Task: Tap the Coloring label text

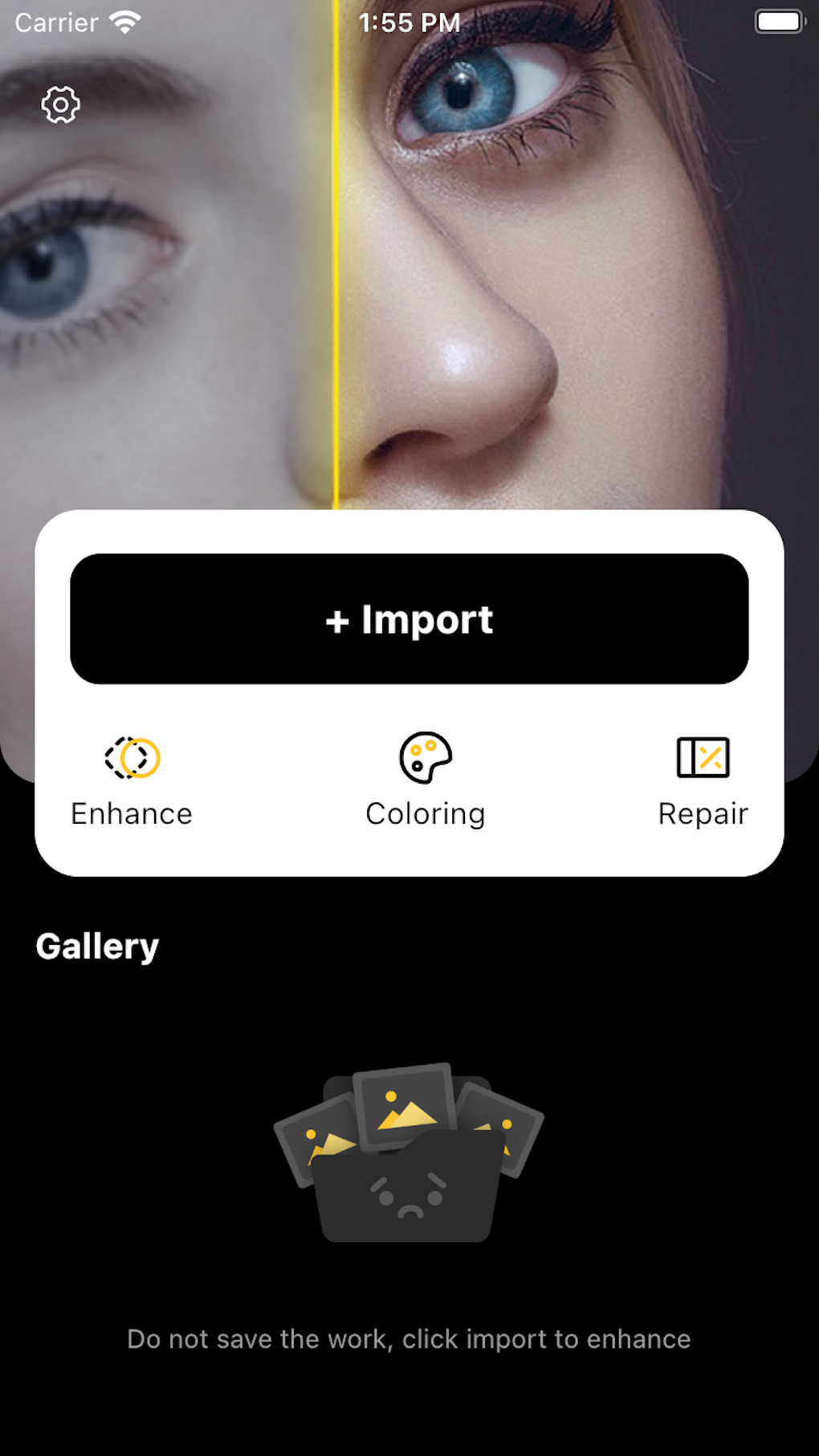Action: click(x=425, y=813)
